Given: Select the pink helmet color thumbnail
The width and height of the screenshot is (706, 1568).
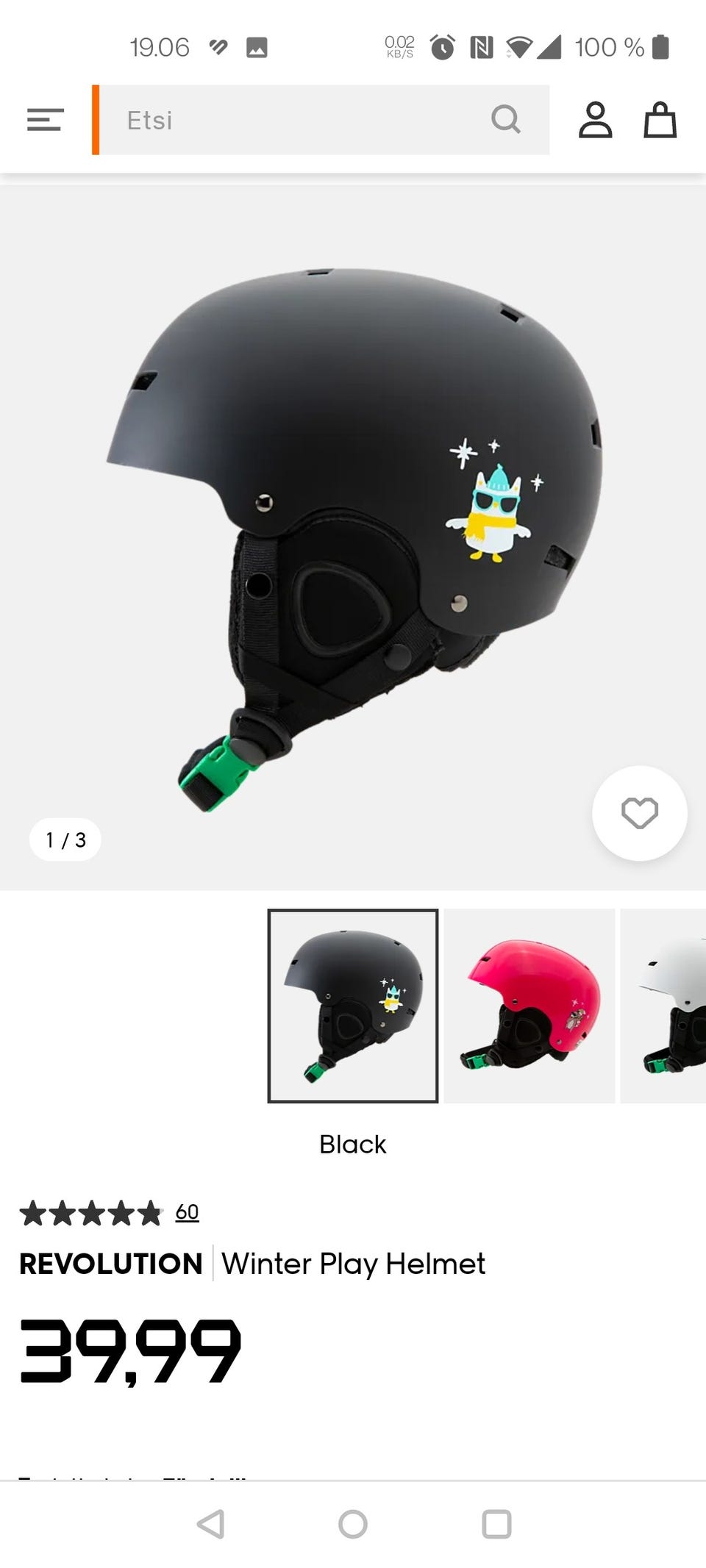Looking at the screenshot, I should click(529, 1006).
